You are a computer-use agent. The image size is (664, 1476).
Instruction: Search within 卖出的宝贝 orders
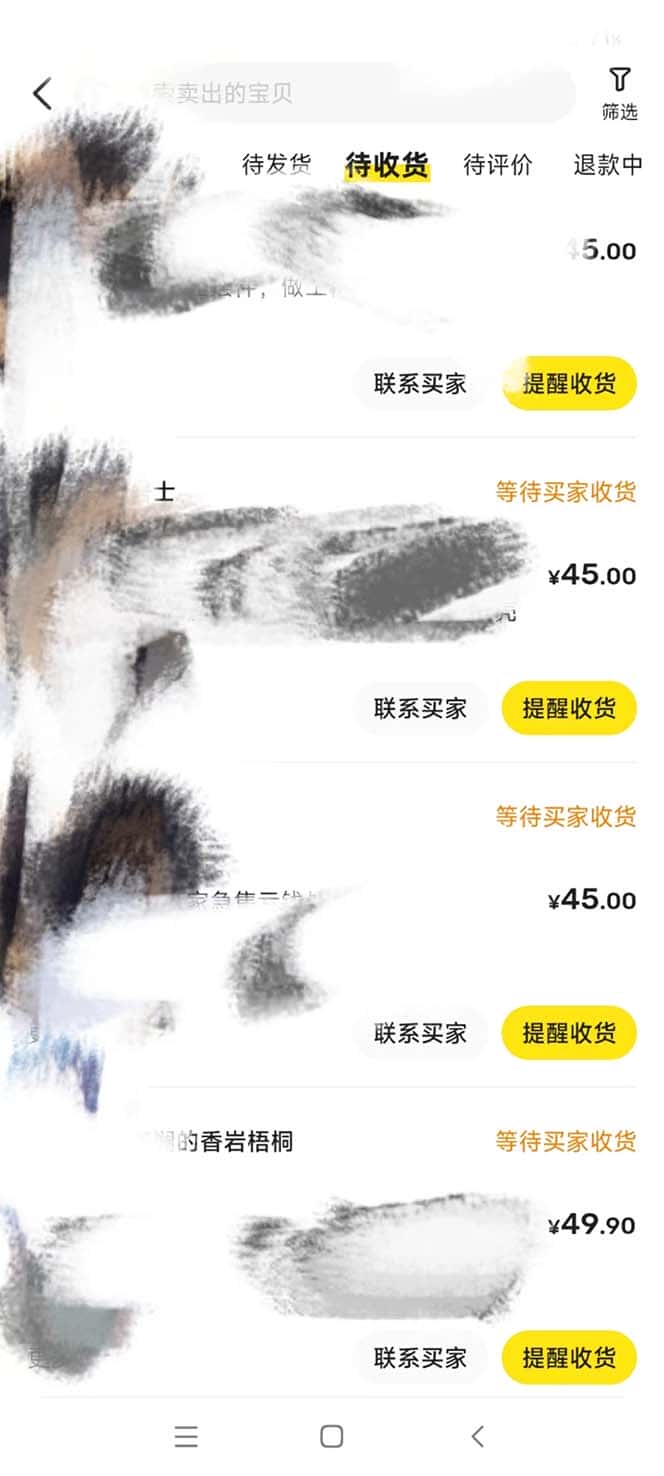(330, 94)
